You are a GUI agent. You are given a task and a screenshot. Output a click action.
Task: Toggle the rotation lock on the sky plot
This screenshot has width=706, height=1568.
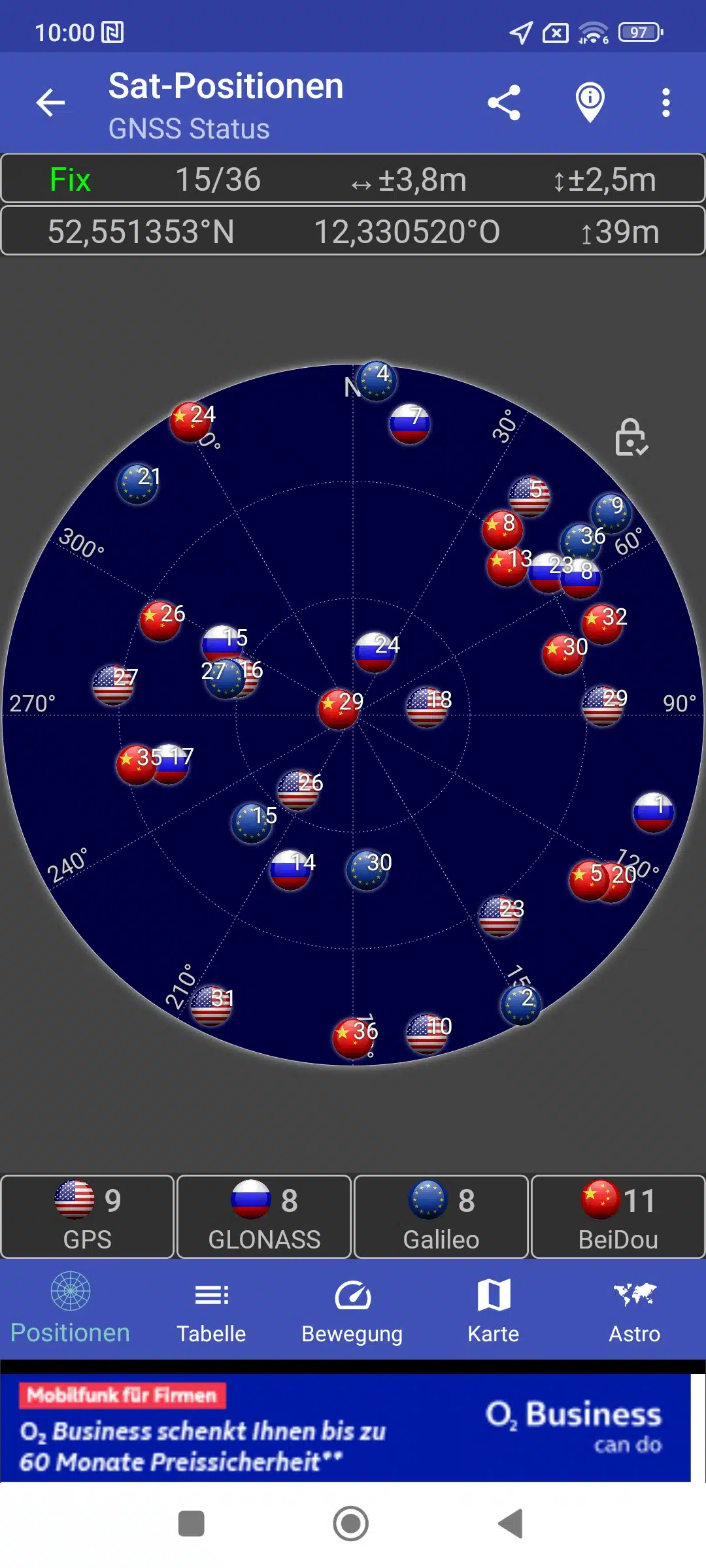coord(631,438)
